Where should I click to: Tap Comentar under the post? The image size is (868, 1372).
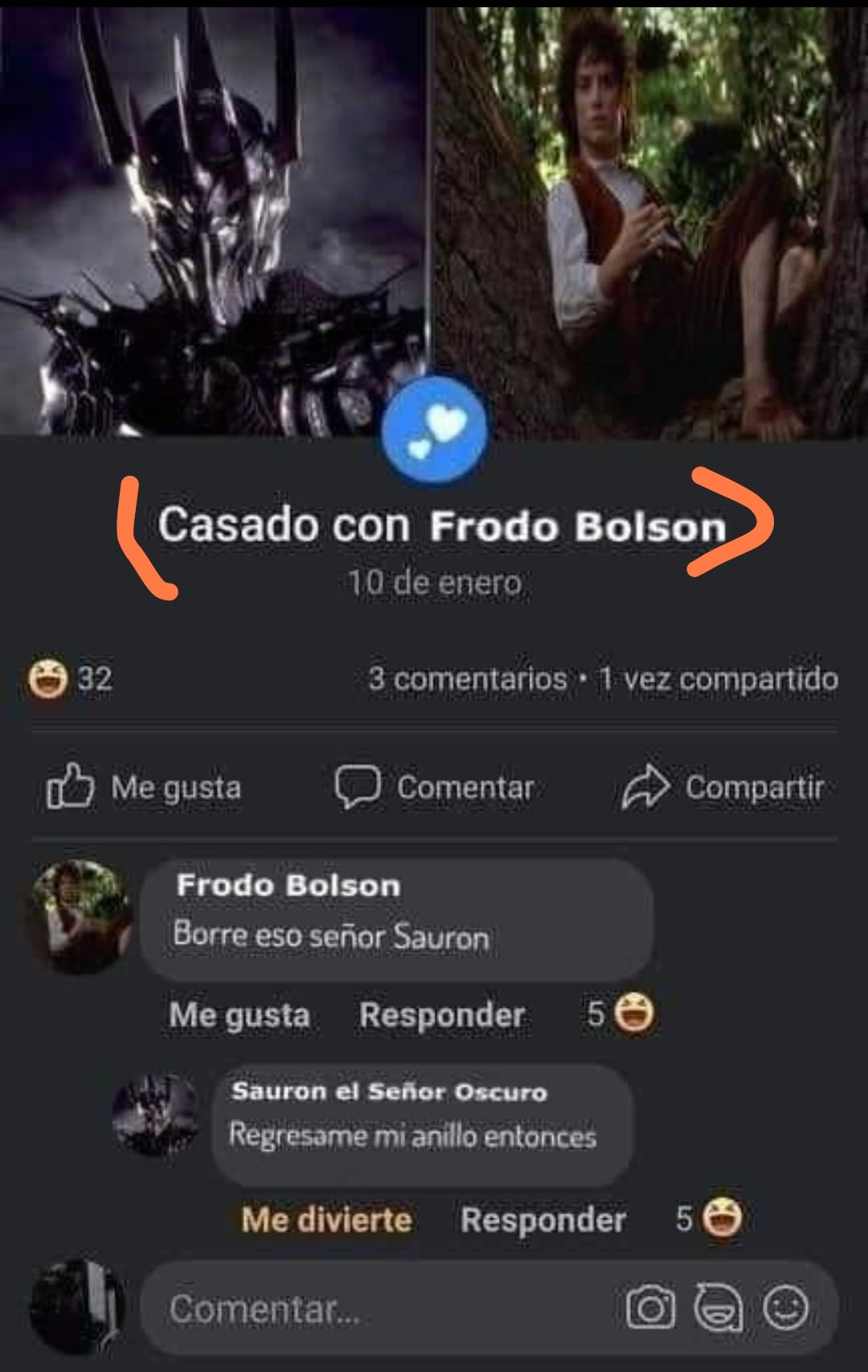pyautogui.click(x=435, y=788)
